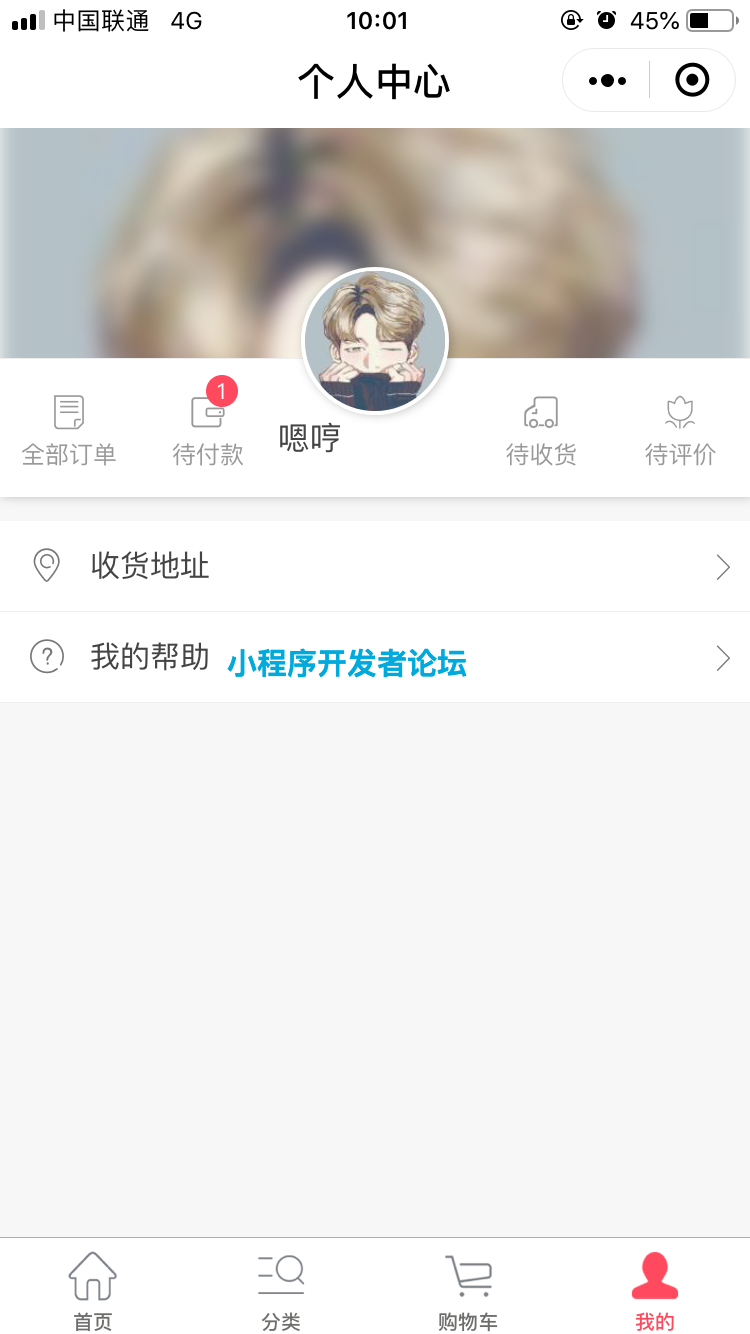Open 待收货 orders awaiting delivery
The width and height of the screenshot is (750, 1334).
click(x=541, y=430)
